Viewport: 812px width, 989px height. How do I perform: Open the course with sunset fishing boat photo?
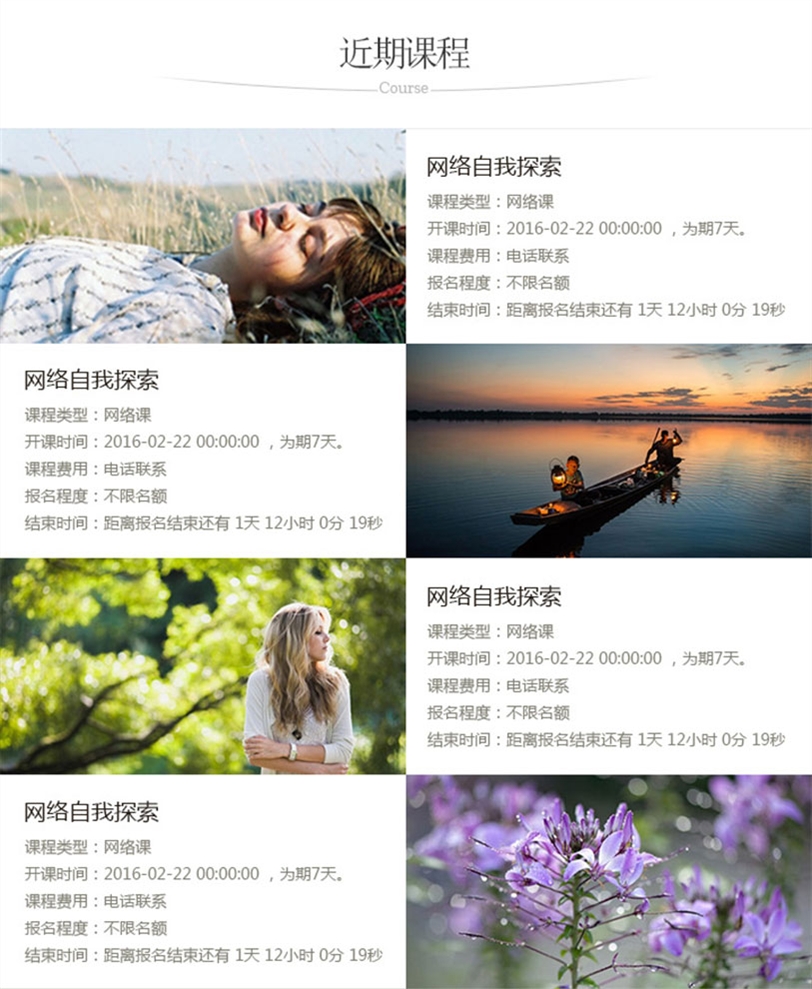pos(609,451)
